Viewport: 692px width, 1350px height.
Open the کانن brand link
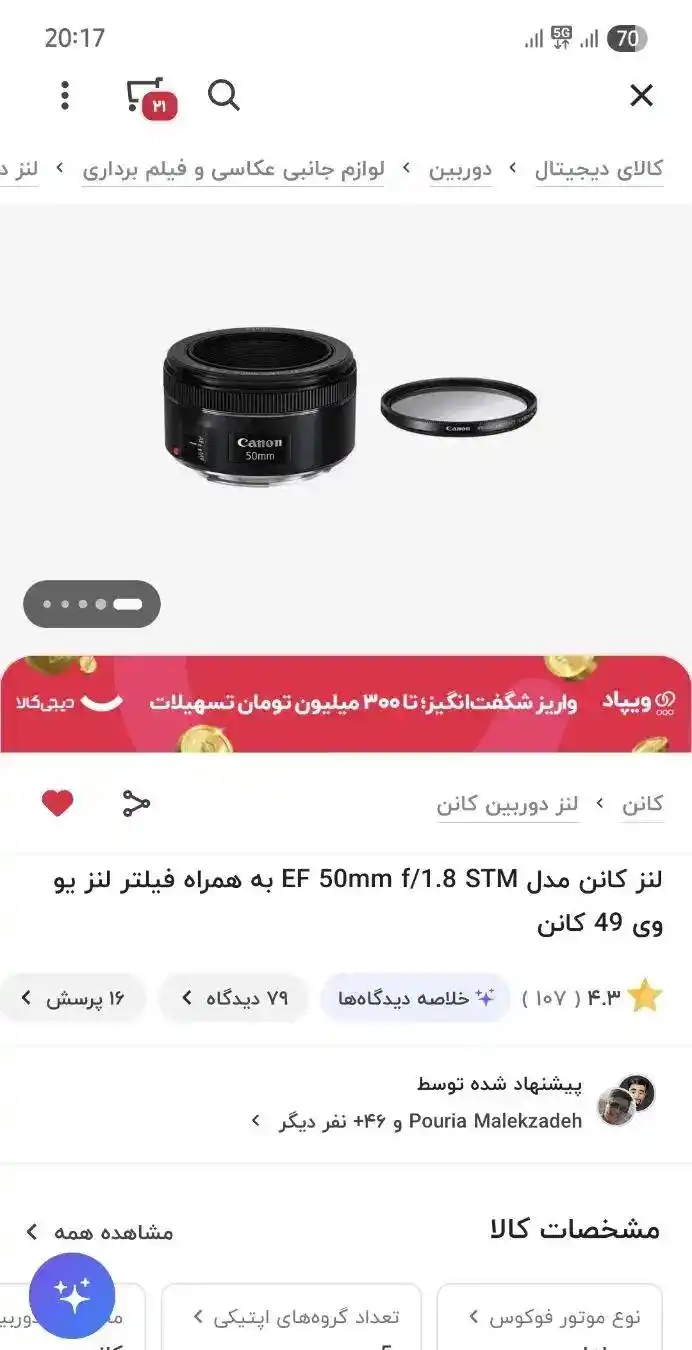(x=642, y=804)
